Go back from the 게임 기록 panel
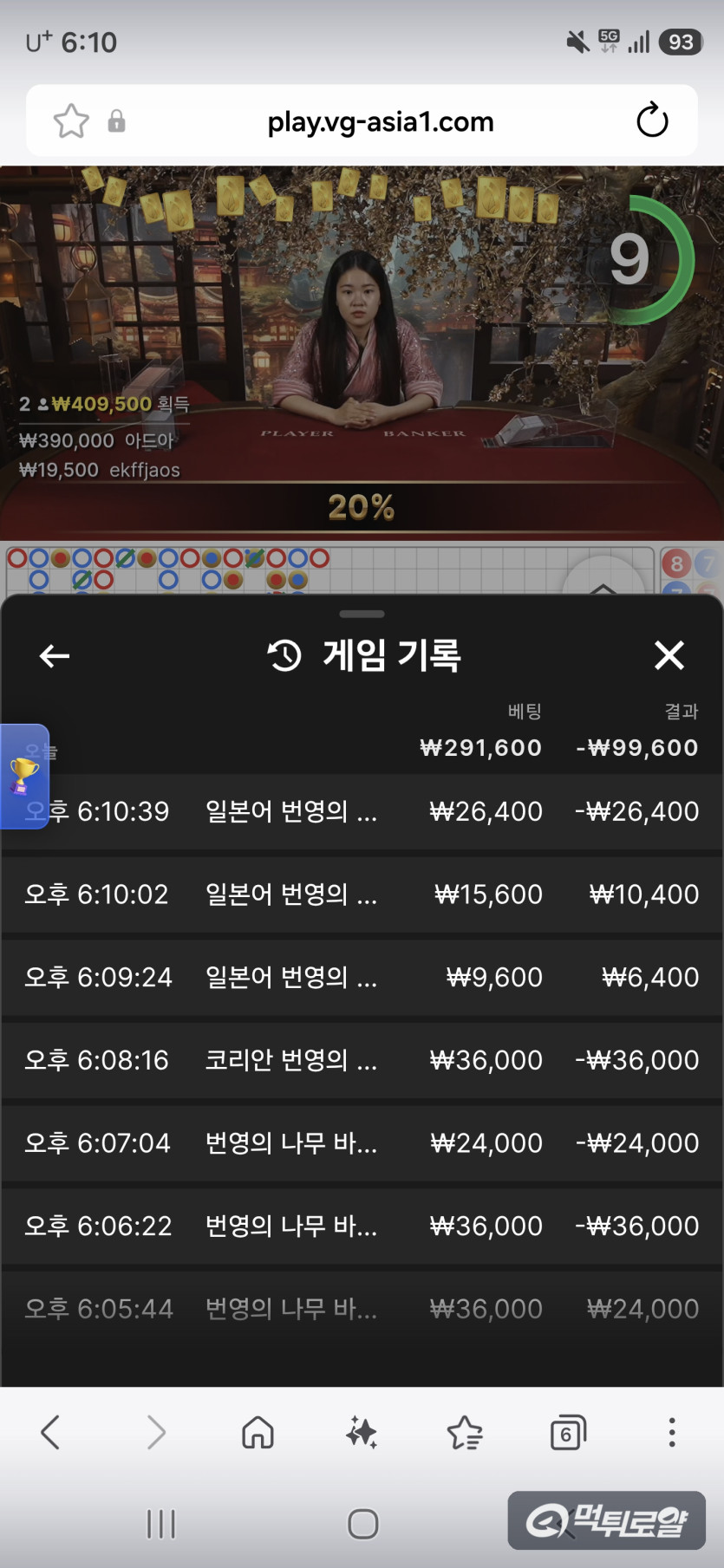This screenshot has width=724, height=1568. pyautogui.click(x=55, y=656)
